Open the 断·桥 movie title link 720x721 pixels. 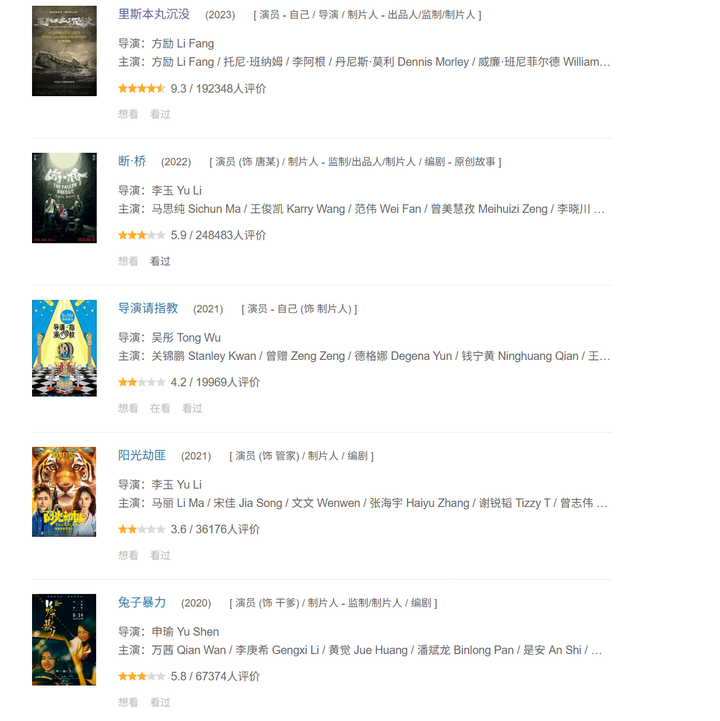coord(132,161)
